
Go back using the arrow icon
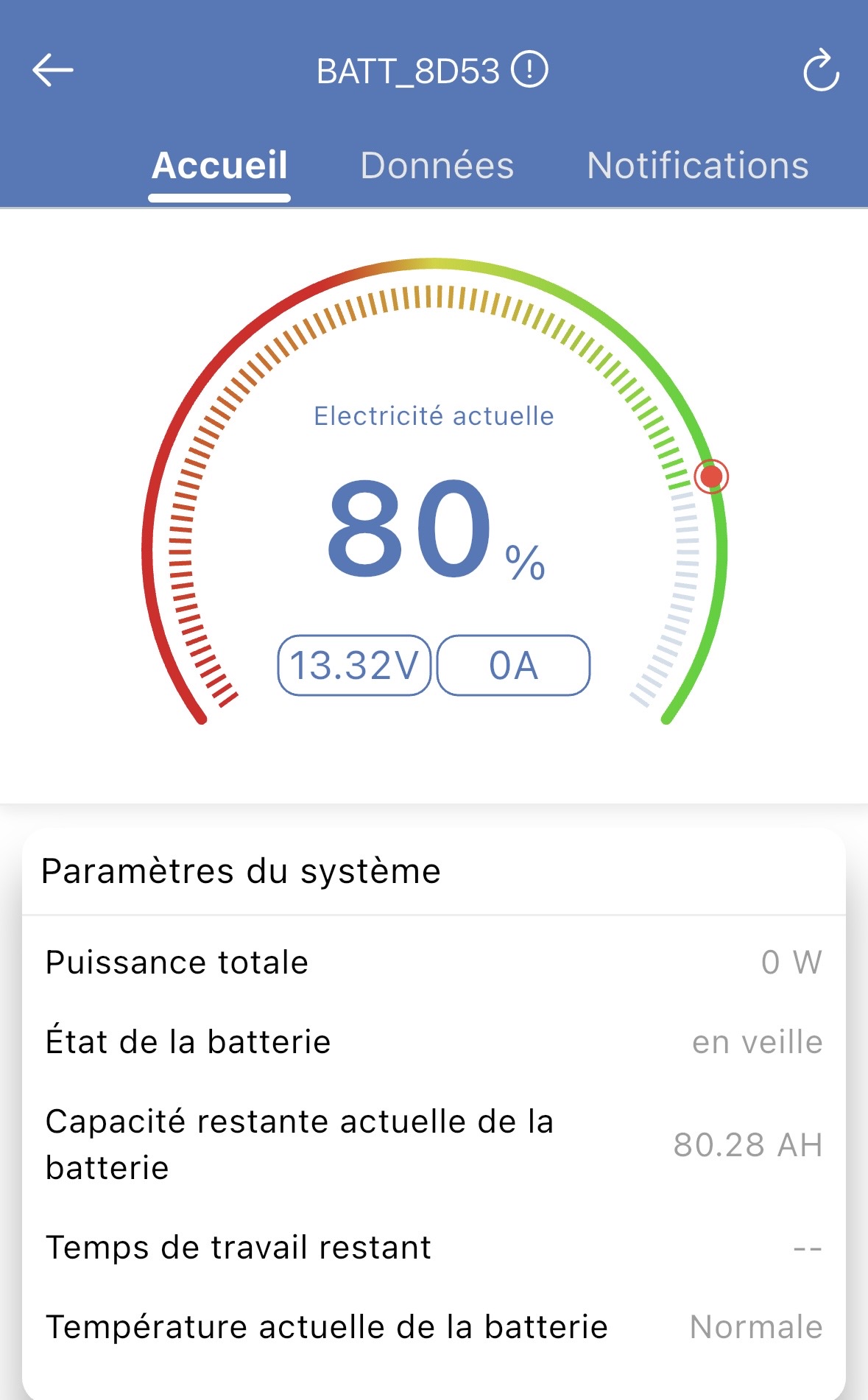[53, 71]
